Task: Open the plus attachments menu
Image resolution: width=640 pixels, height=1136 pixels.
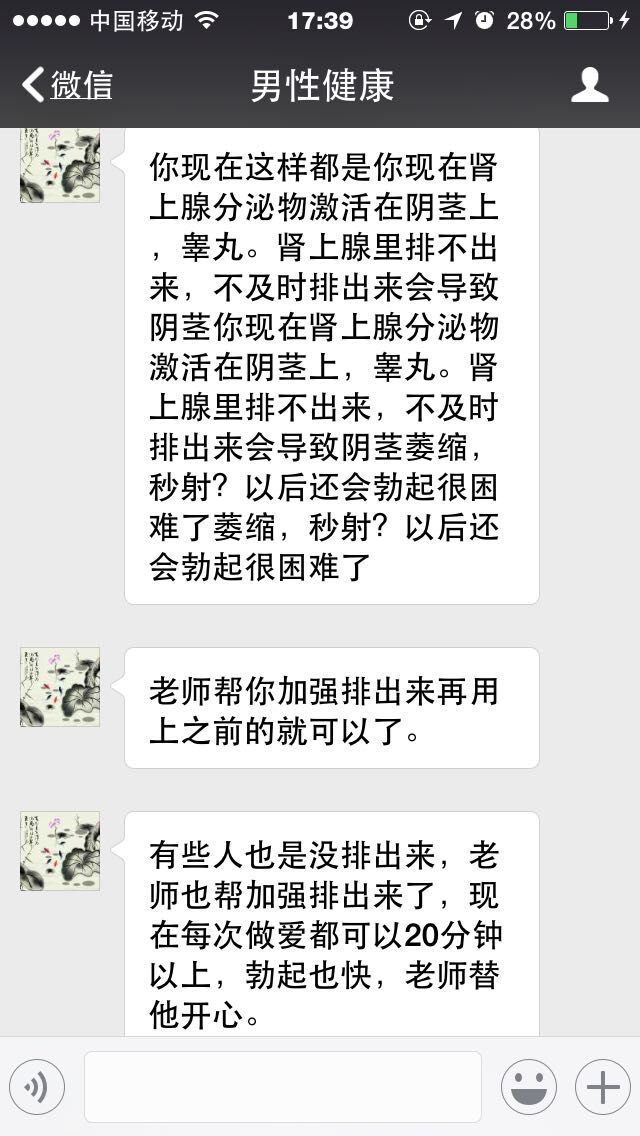Action: tap(602, 1087)
